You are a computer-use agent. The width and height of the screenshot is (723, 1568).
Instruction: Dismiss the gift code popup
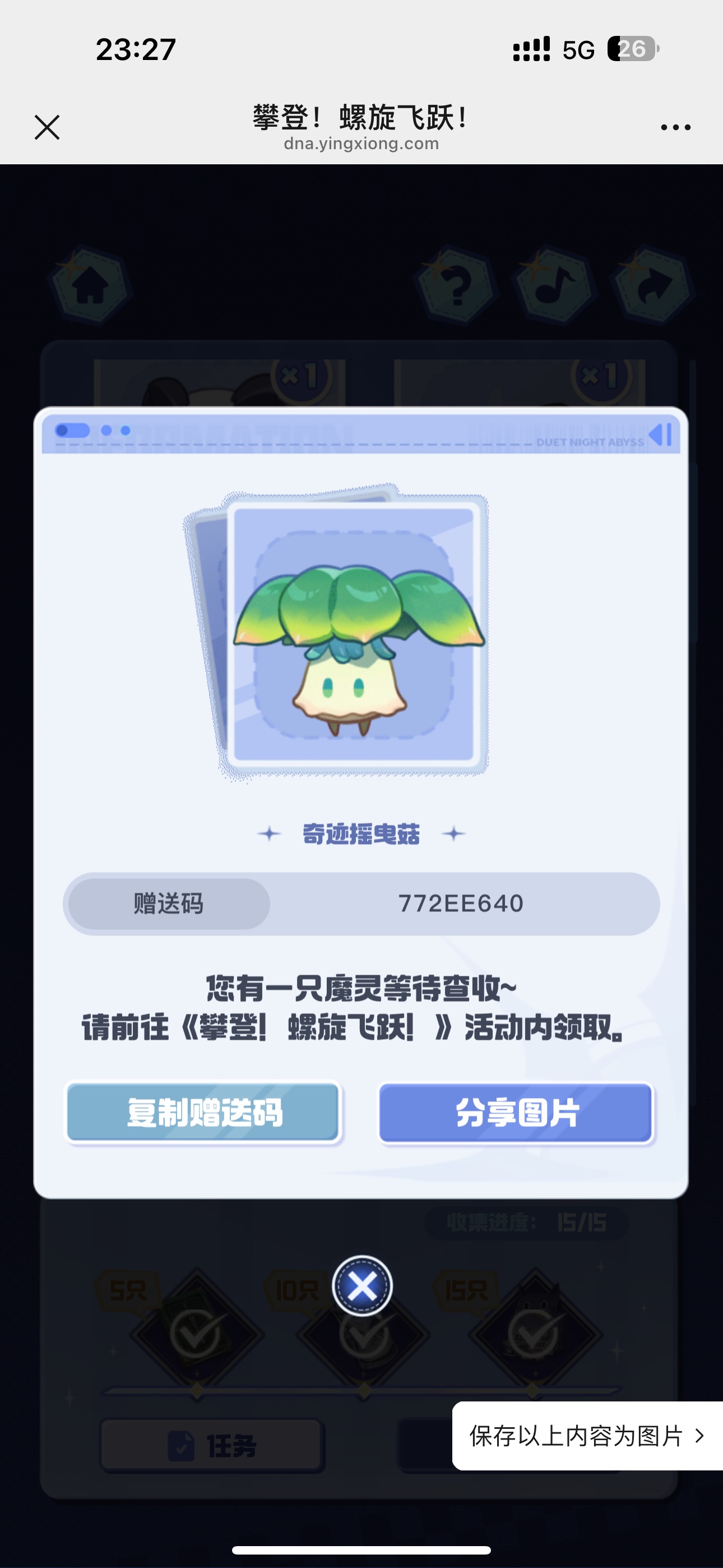point(362,1286)
